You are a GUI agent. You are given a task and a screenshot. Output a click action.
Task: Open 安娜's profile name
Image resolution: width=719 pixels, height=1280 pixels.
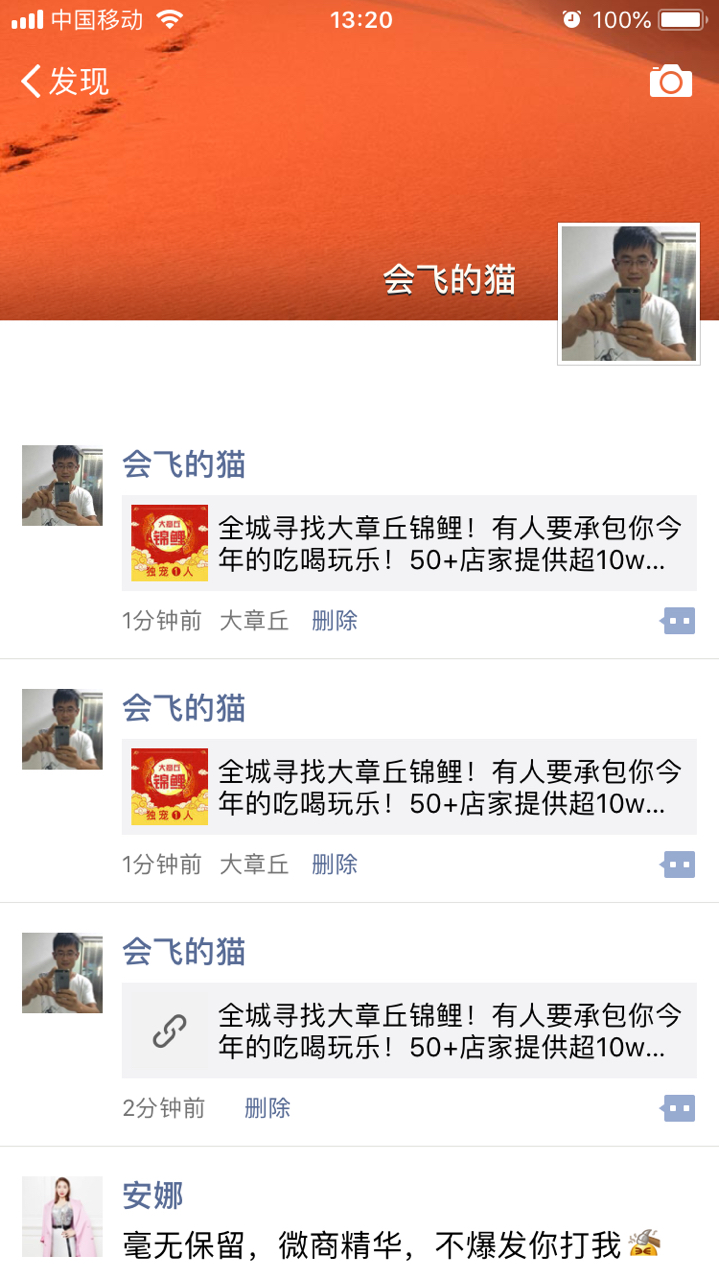click(153, 1195)
